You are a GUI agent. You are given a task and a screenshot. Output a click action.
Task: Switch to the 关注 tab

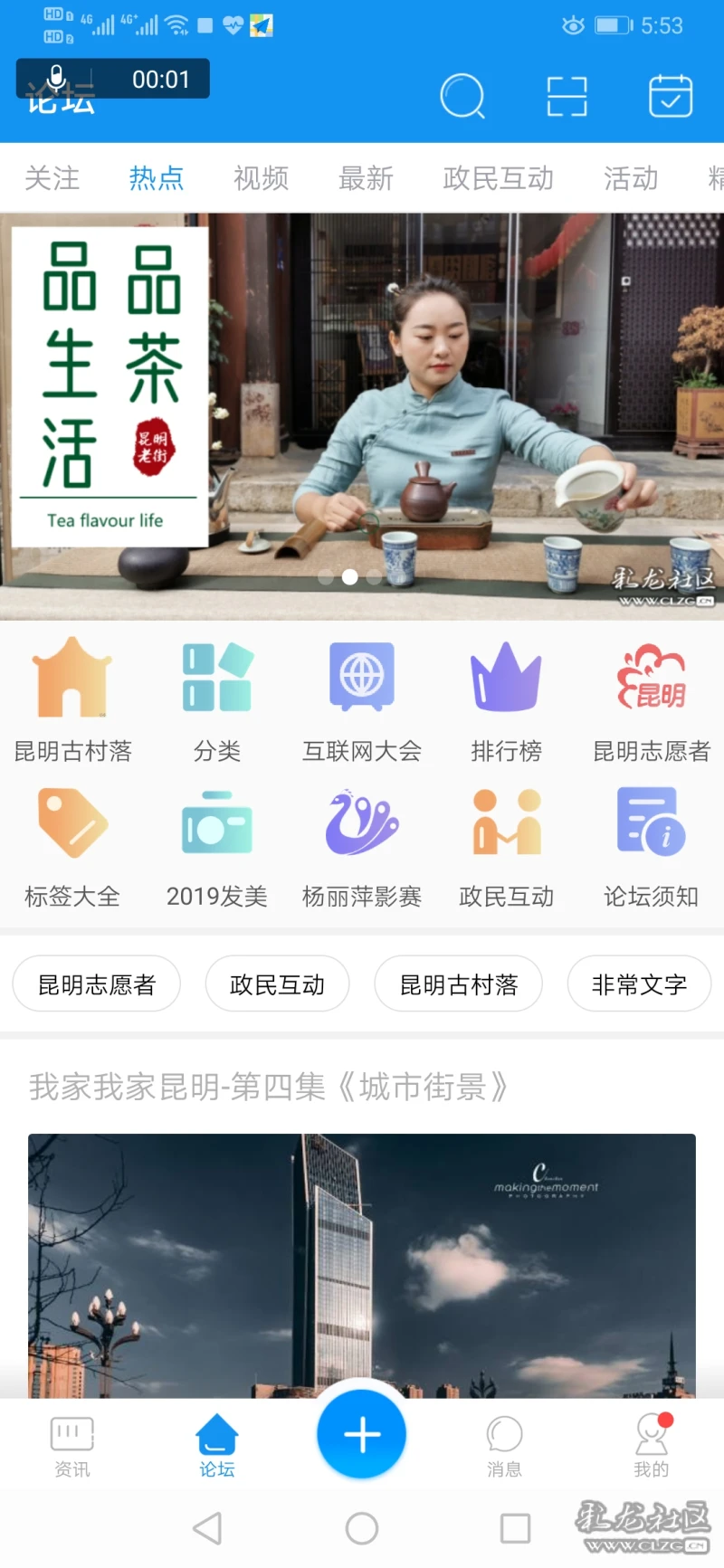tap(52, 178)
